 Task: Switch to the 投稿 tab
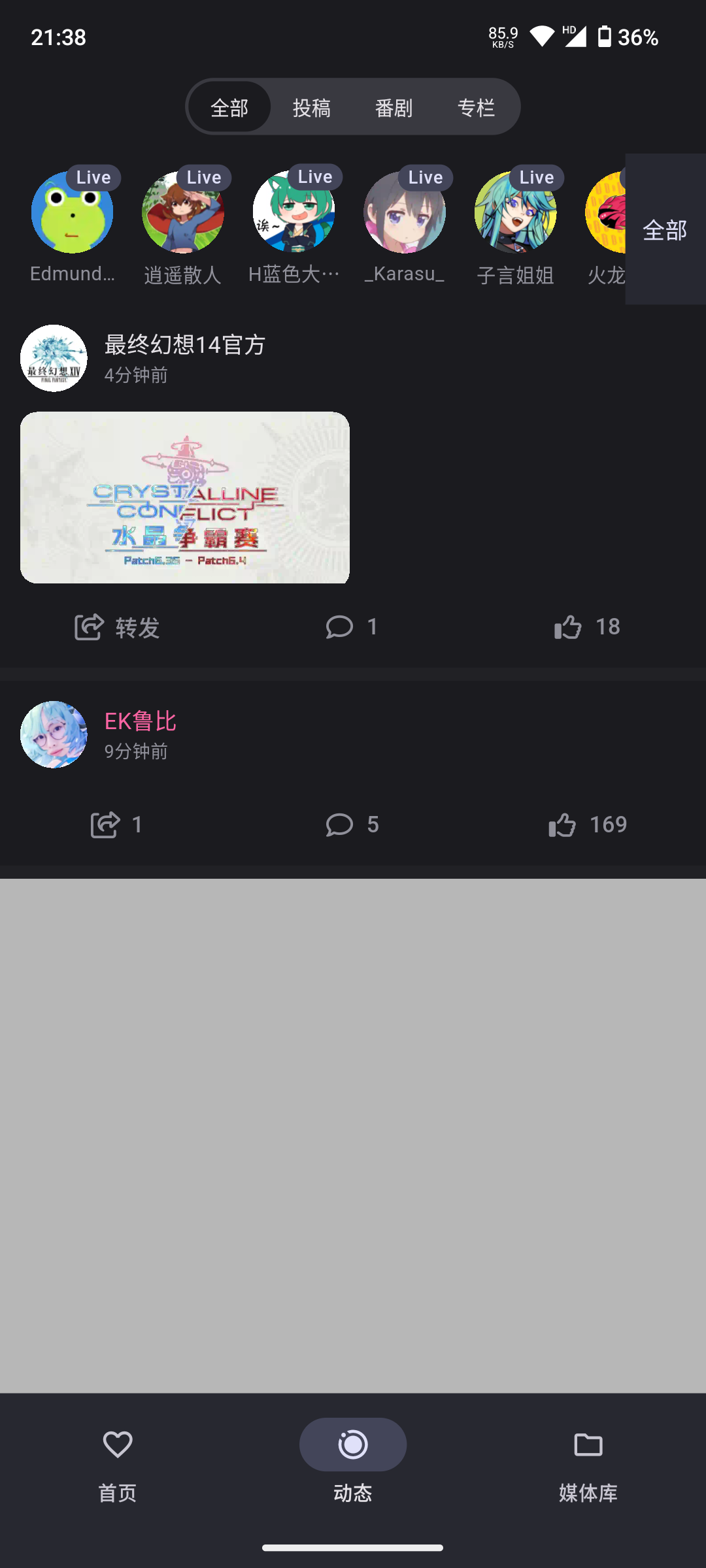(x=312, y=106)
